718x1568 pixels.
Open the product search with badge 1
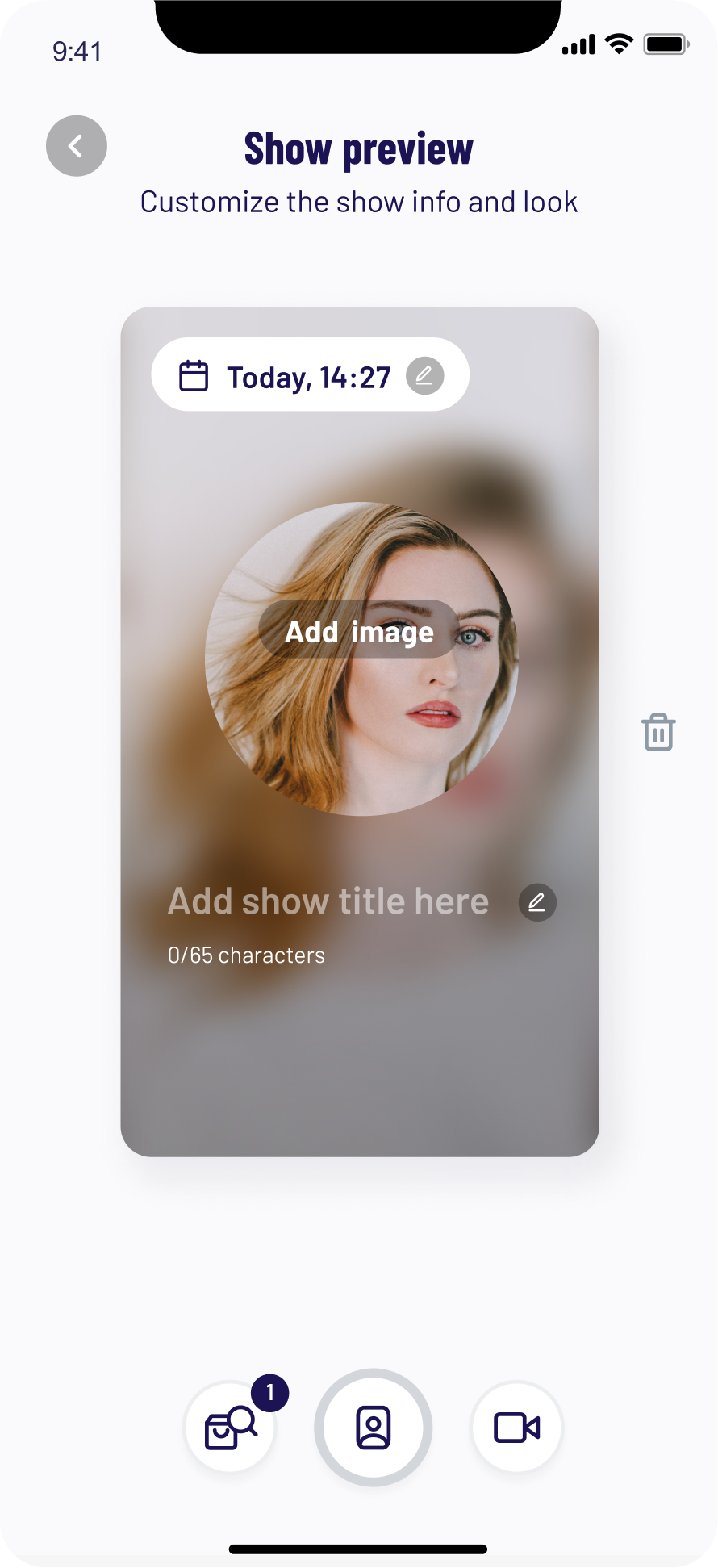[231, 1428]
